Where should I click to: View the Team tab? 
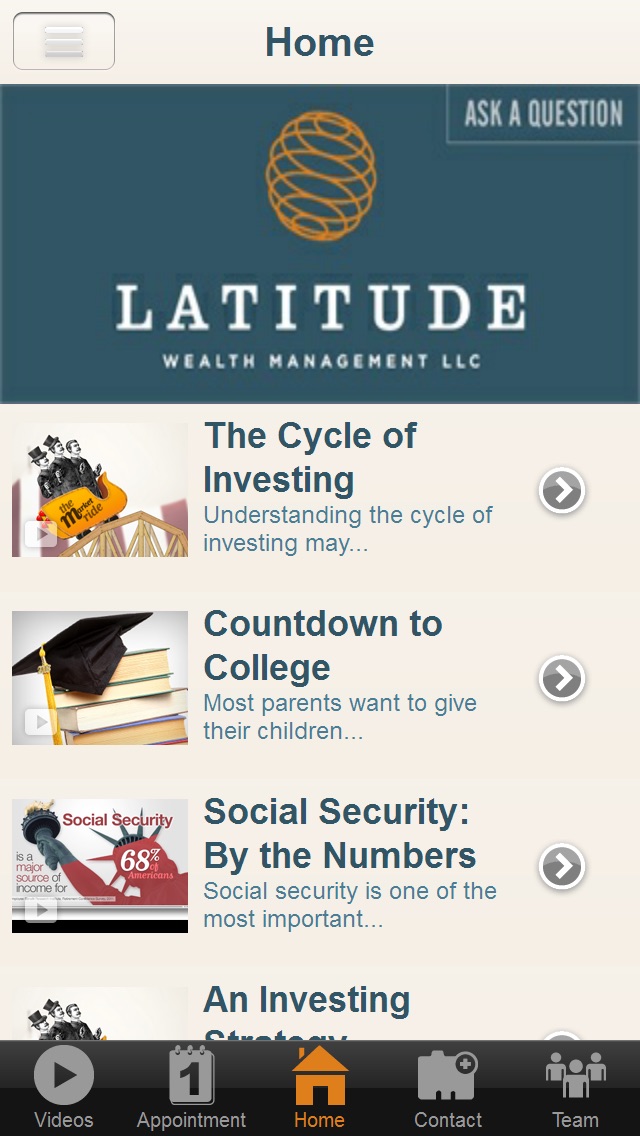pyautogui.click(x=575, y=1088)
